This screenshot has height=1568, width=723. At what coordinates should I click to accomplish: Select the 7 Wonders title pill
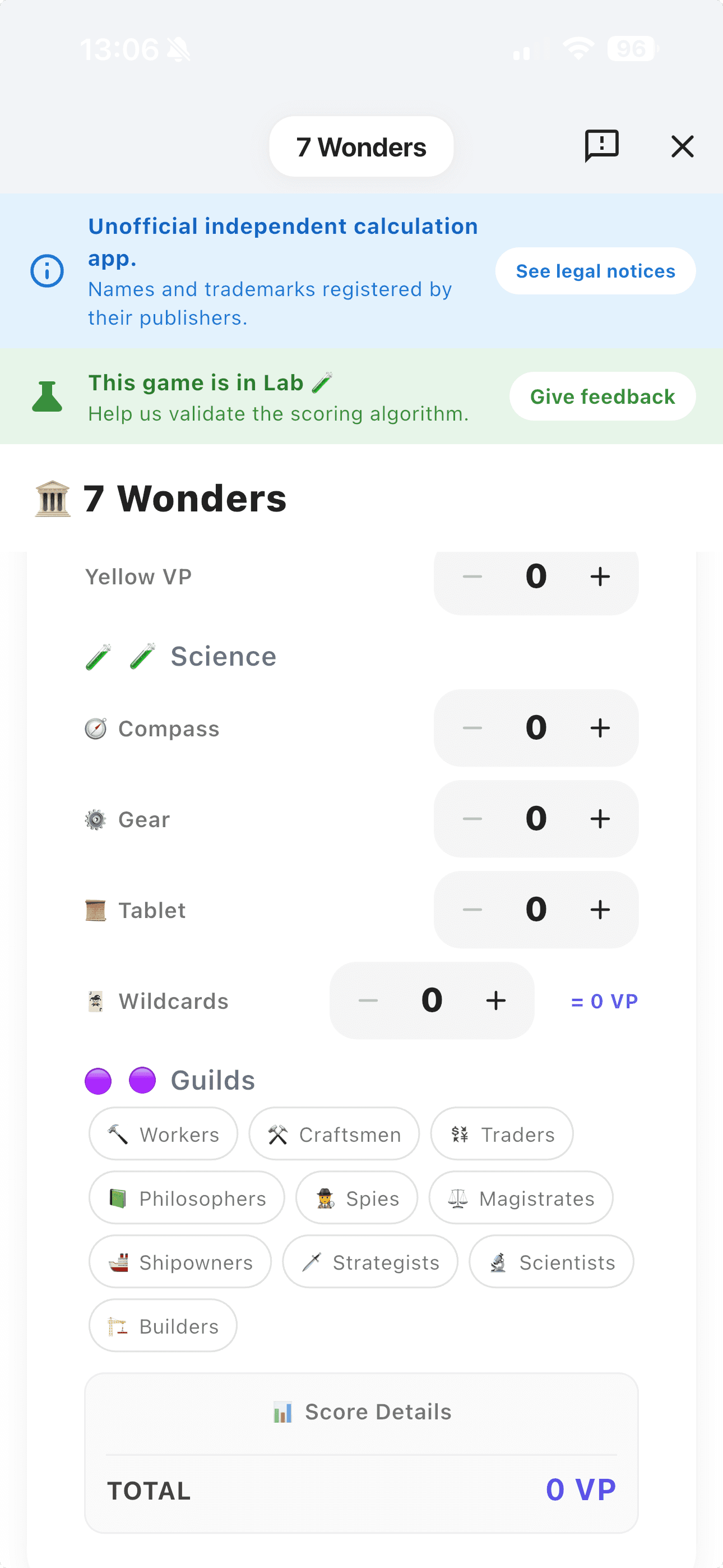pyautogui.click(x=361, y=146)
